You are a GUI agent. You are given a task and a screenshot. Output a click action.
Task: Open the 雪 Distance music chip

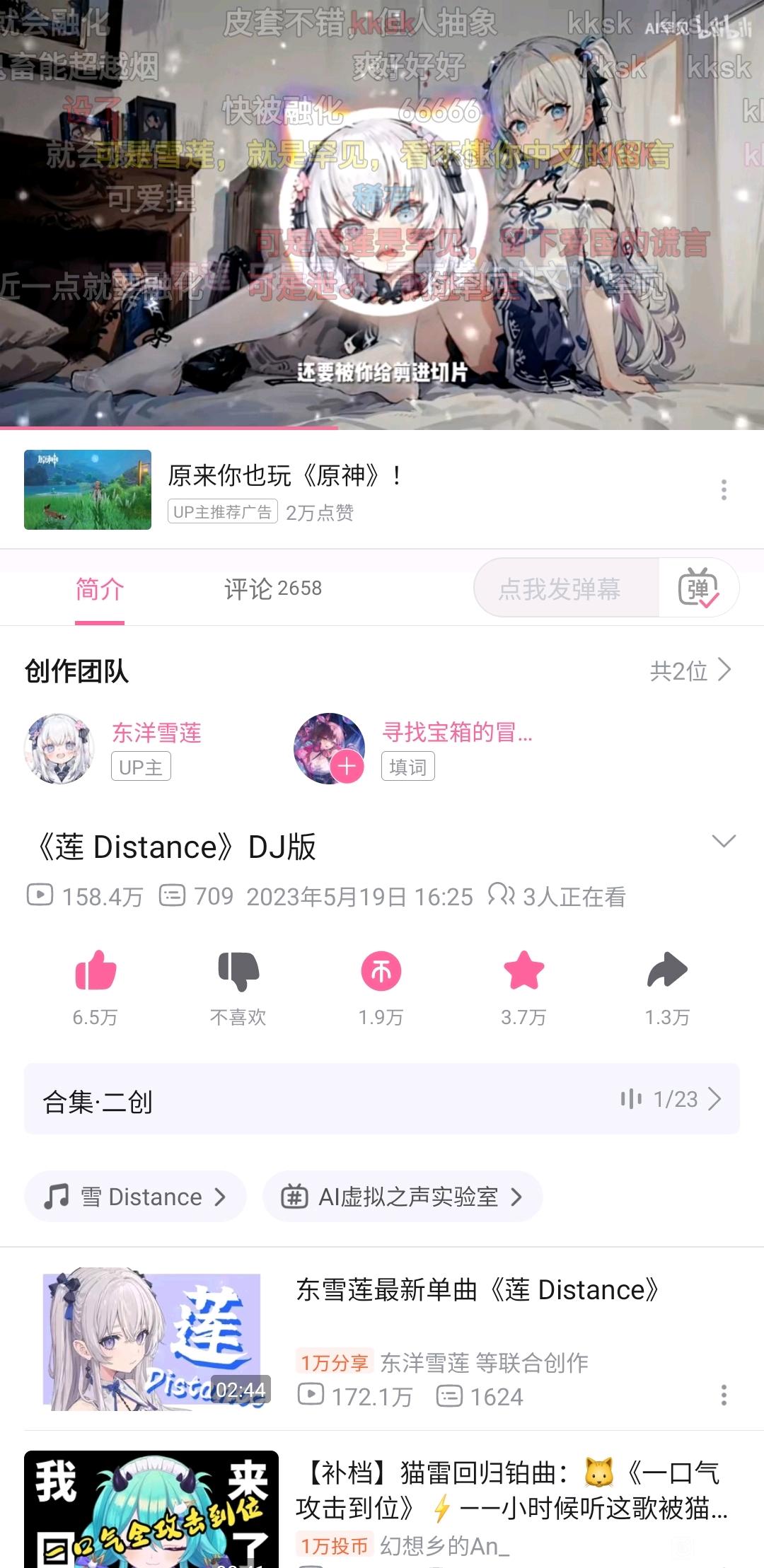point(136,1197)
